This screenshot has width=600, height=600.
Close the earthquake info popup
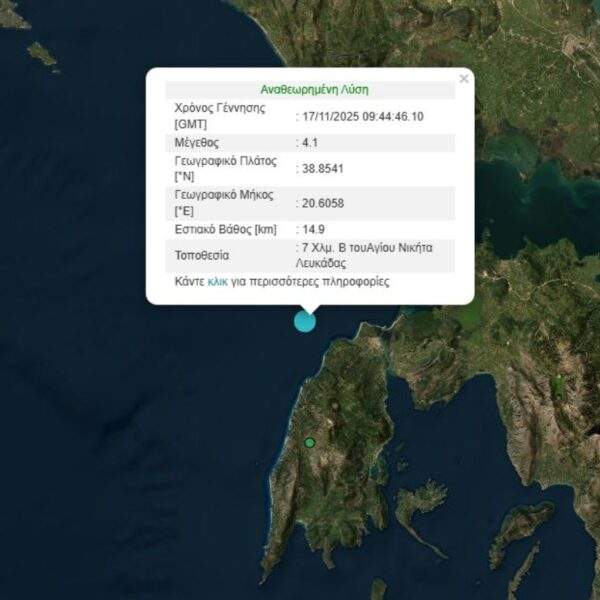point(463,78)
